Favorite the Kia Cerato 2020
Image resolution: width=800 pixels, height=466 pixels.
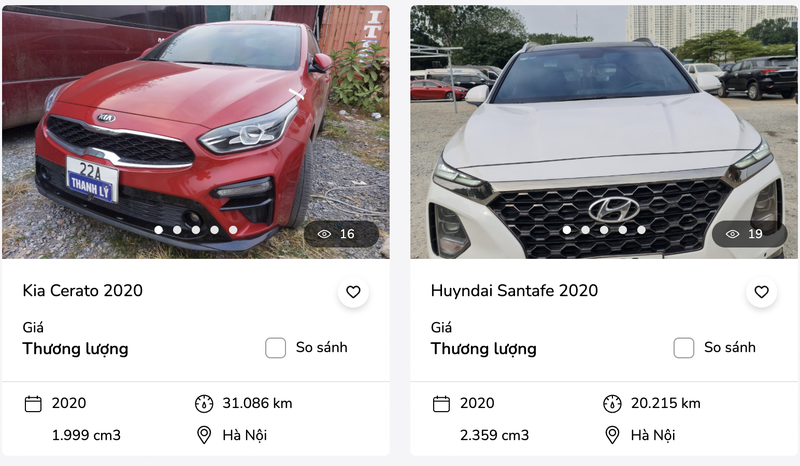353,292
